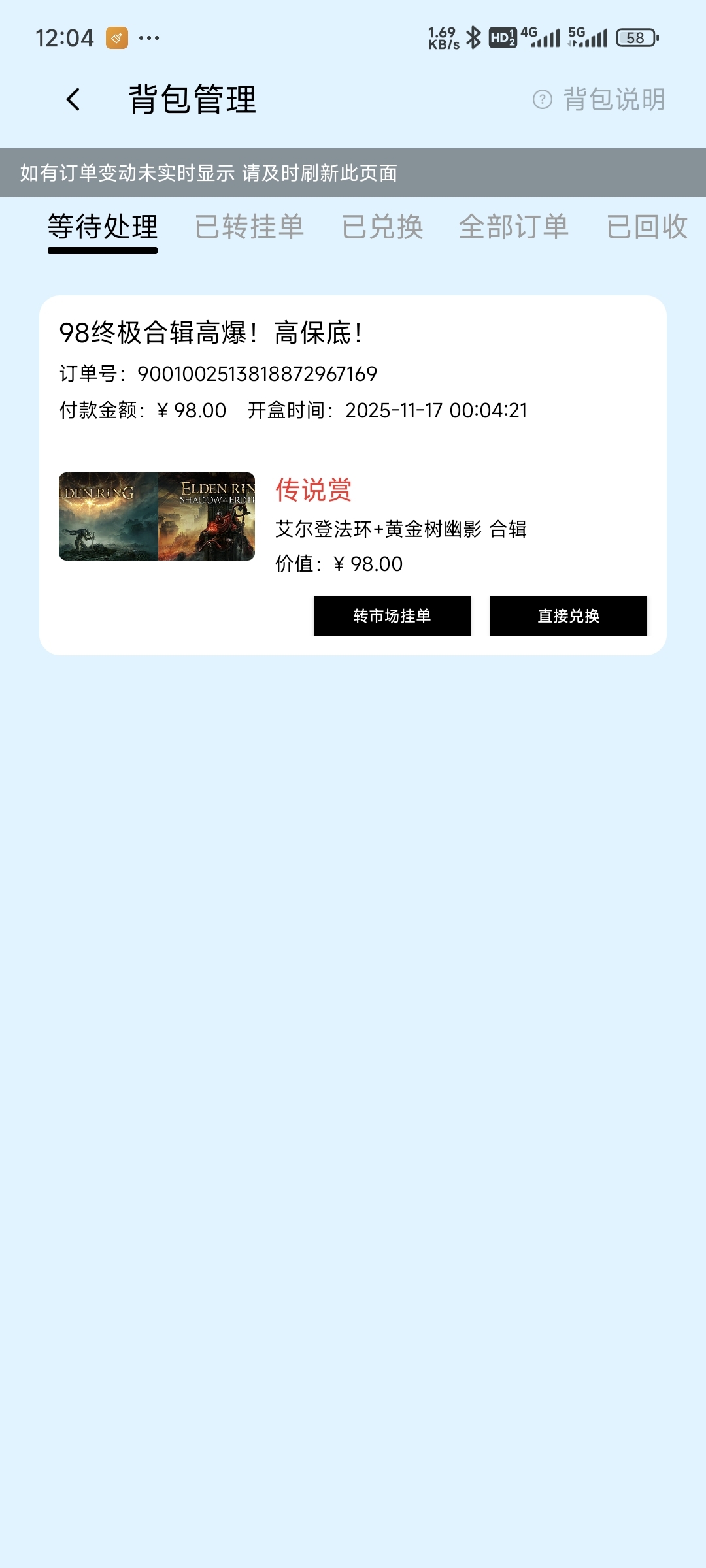Switch to the 已兑换 tab
This screenshot has height=1568, width=706.
(382, 227)
